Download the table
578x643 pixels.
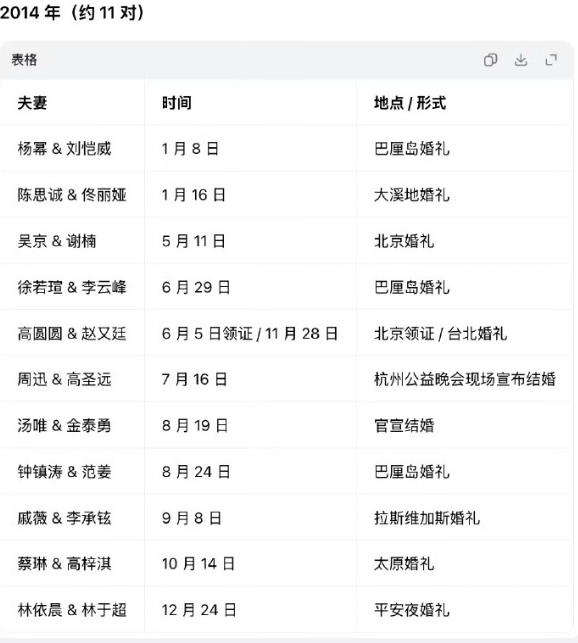(x=521, y=60)
